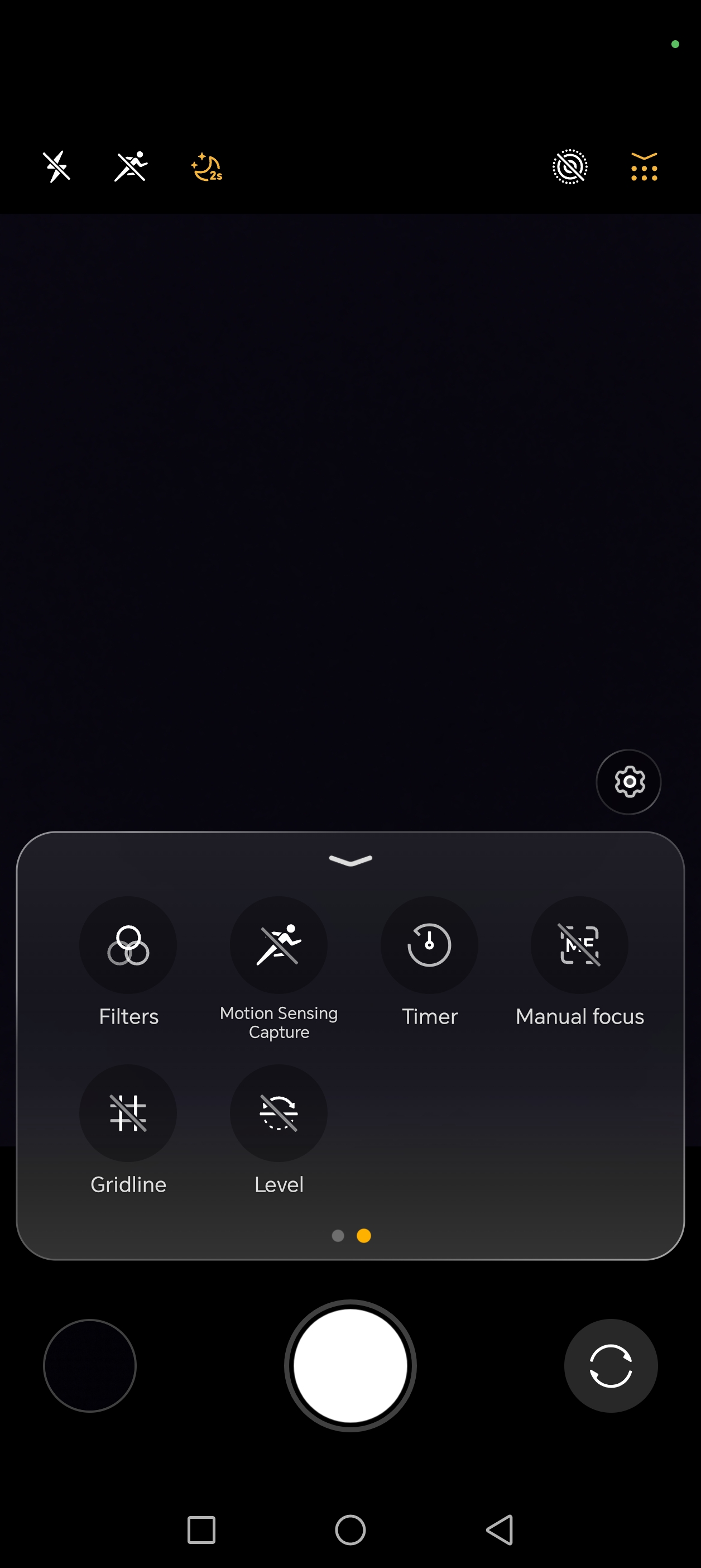Enable the Gridline overlay
Image resolution: width=701 pixels, height=1568 pixels.
pyautogui.click(x=128, y=1113)
